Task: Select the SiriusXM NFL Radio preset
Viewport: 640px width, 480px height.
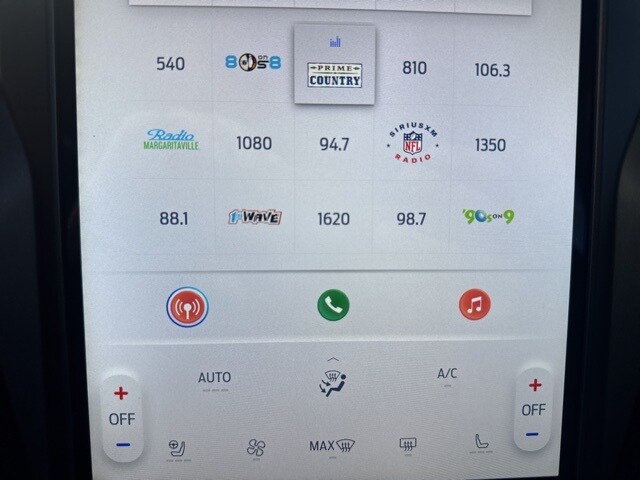Action: pos(413,144)
